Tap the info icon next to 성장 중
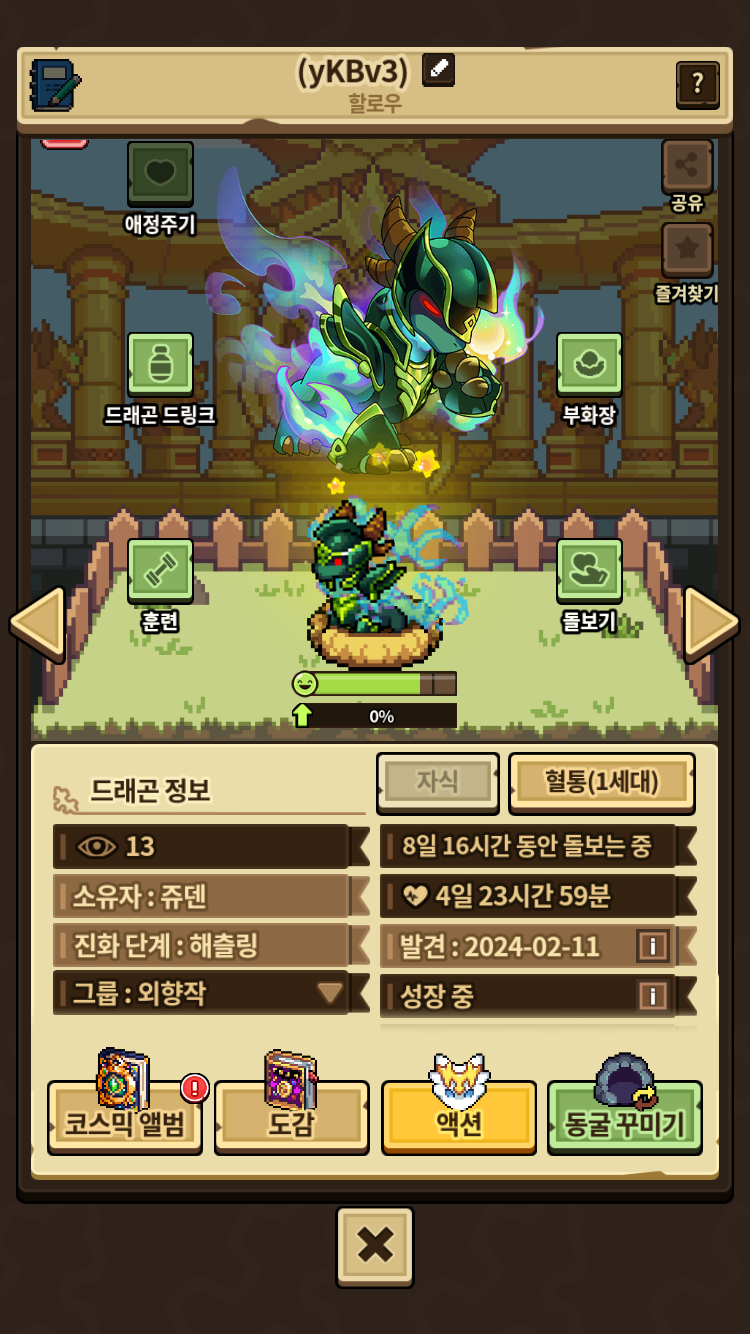The image size is (750, 1334). [x=652, y=995]
